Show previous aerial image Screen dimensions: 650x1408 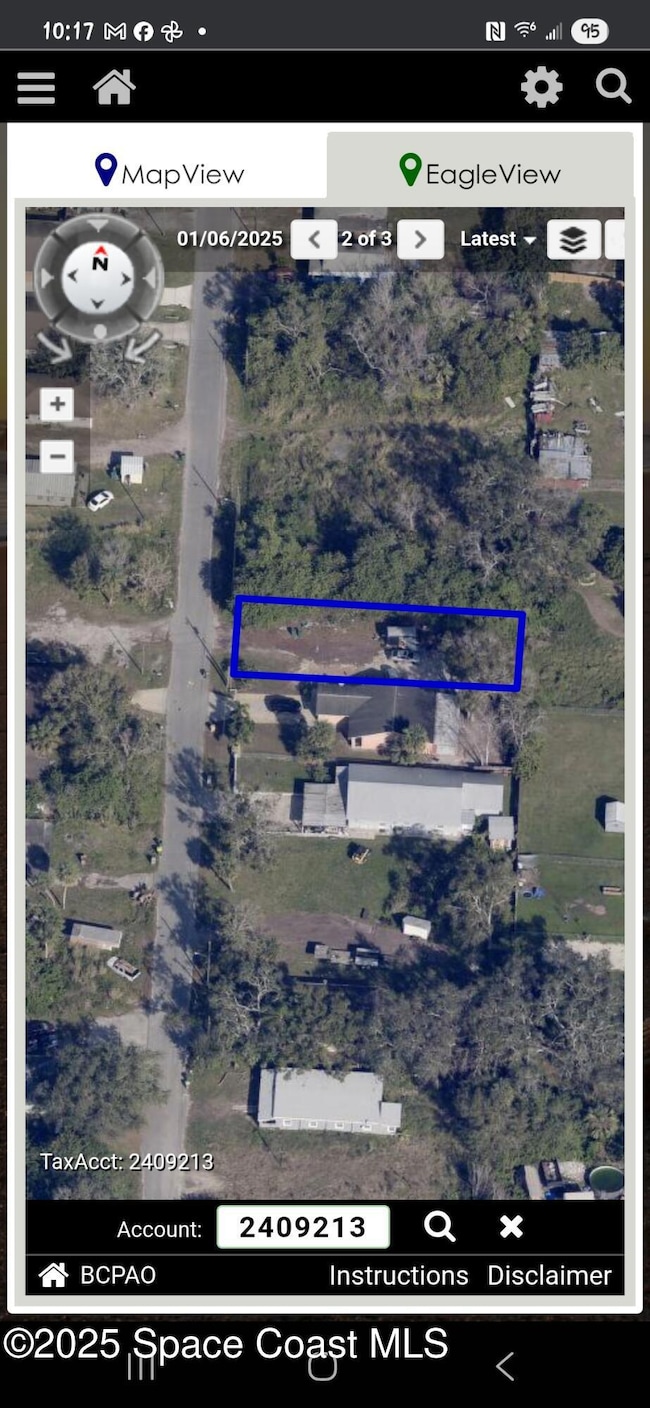point(314,240)
